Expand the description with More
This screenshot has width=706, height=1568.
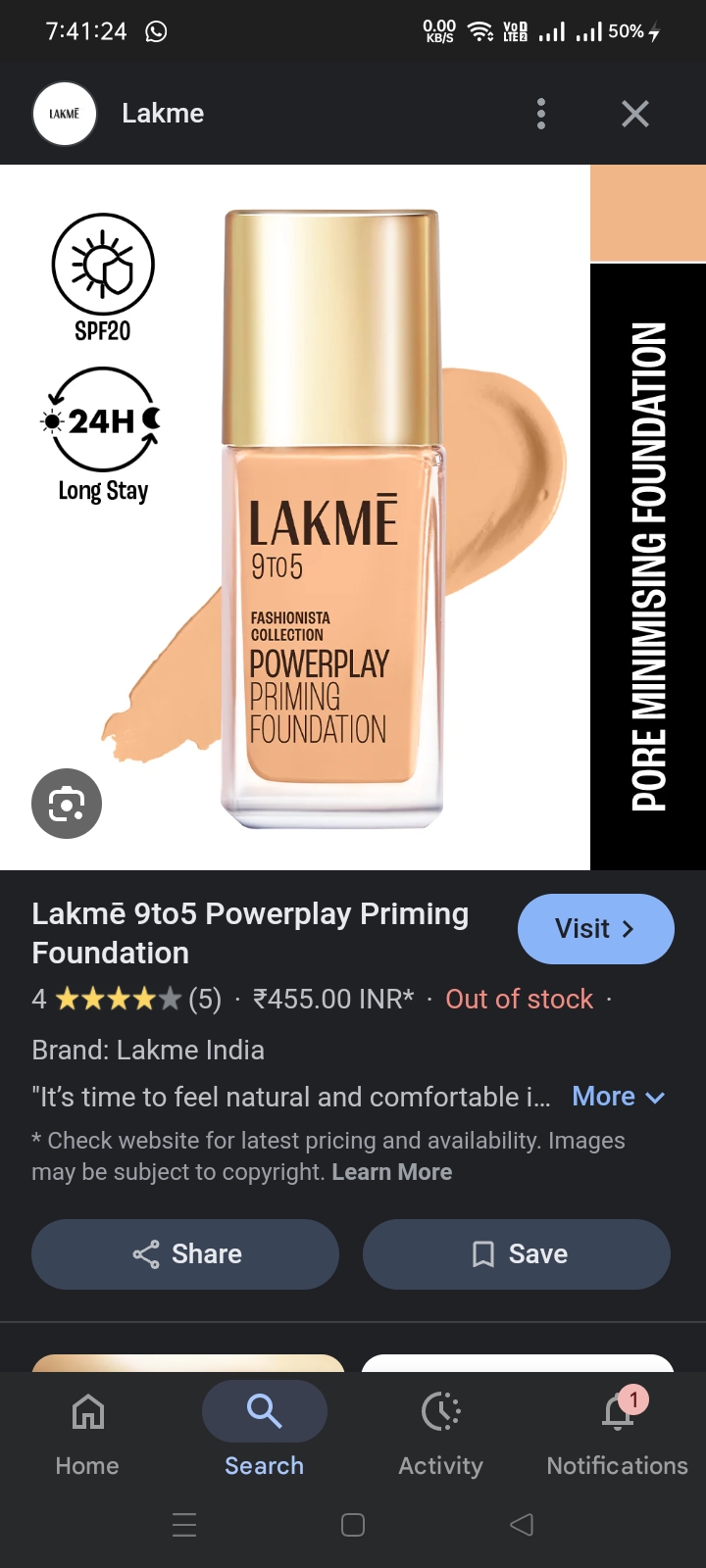pyautogui.click(x=618, y=1097)
